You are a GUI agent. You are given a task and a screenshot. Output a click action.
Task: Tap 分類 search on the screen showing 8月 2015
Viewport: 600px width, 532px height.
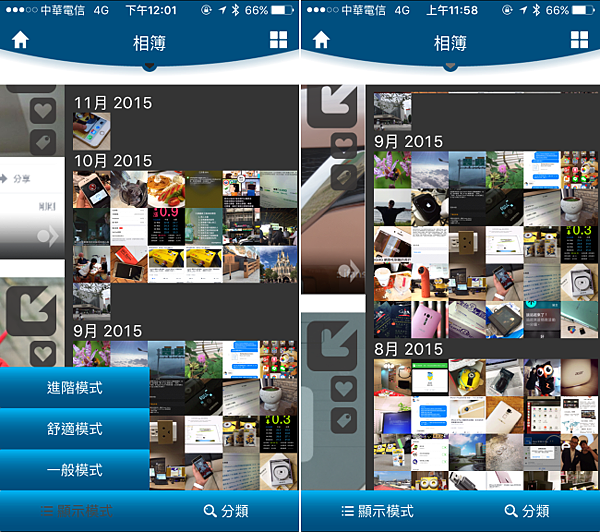(x=526, y=511)
